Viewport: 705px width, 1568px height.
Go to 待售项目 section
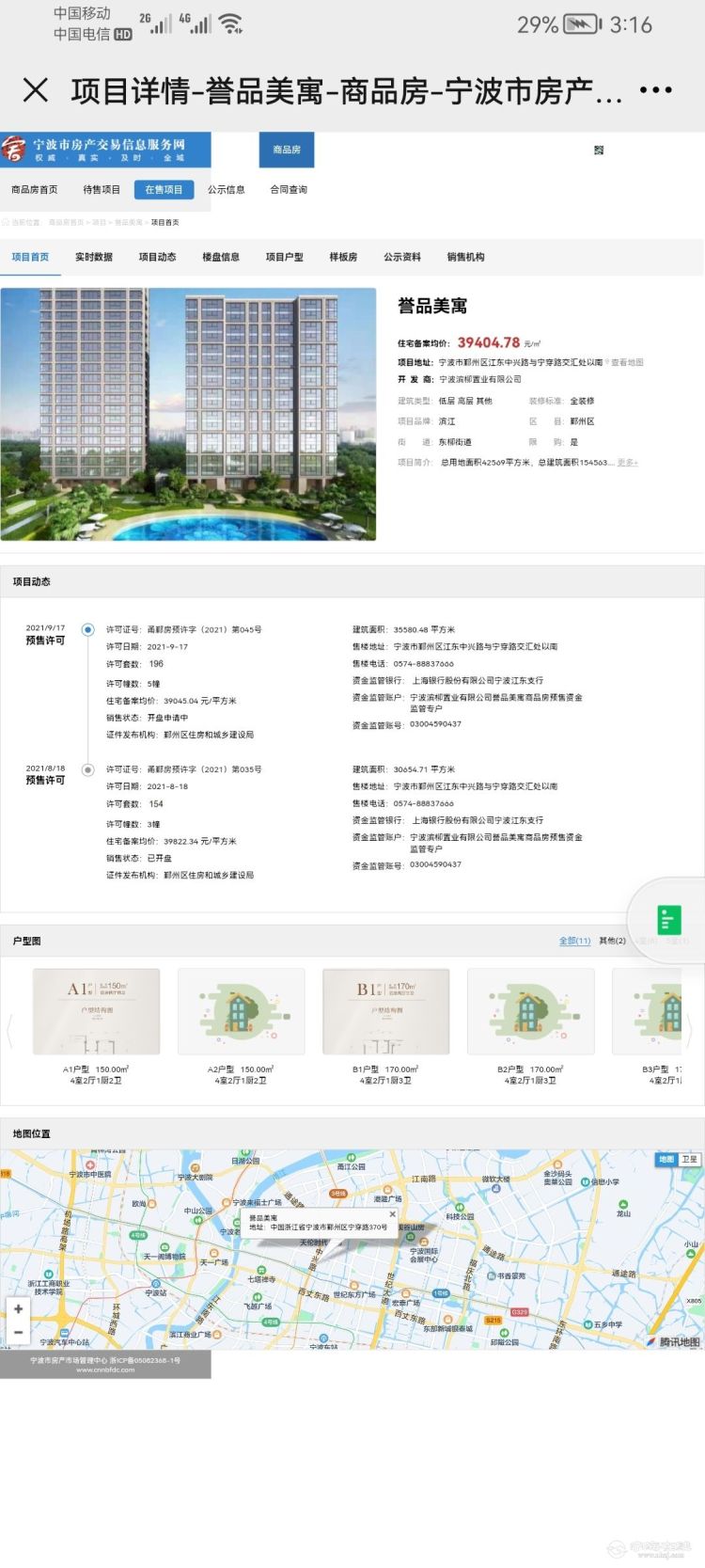click(102, 190)
